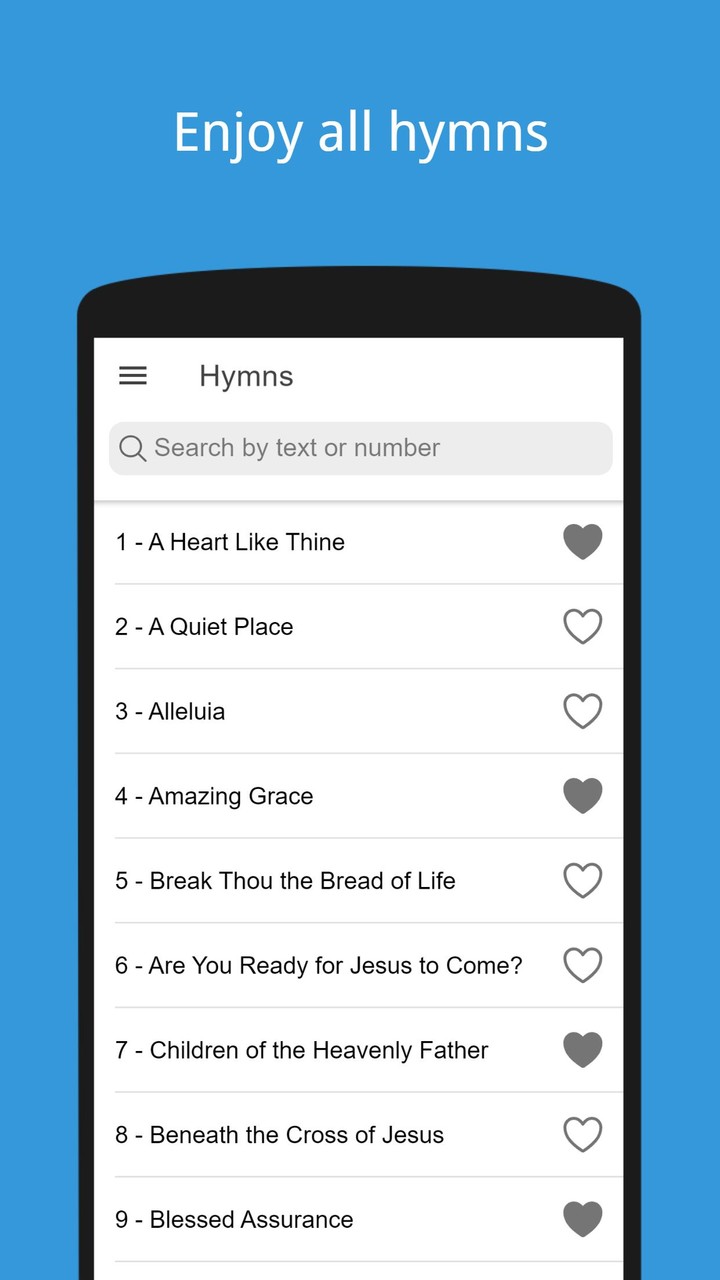Click the magnifying glass search icon
This screenshot has height=1280, width=720.
pos(131,448)
